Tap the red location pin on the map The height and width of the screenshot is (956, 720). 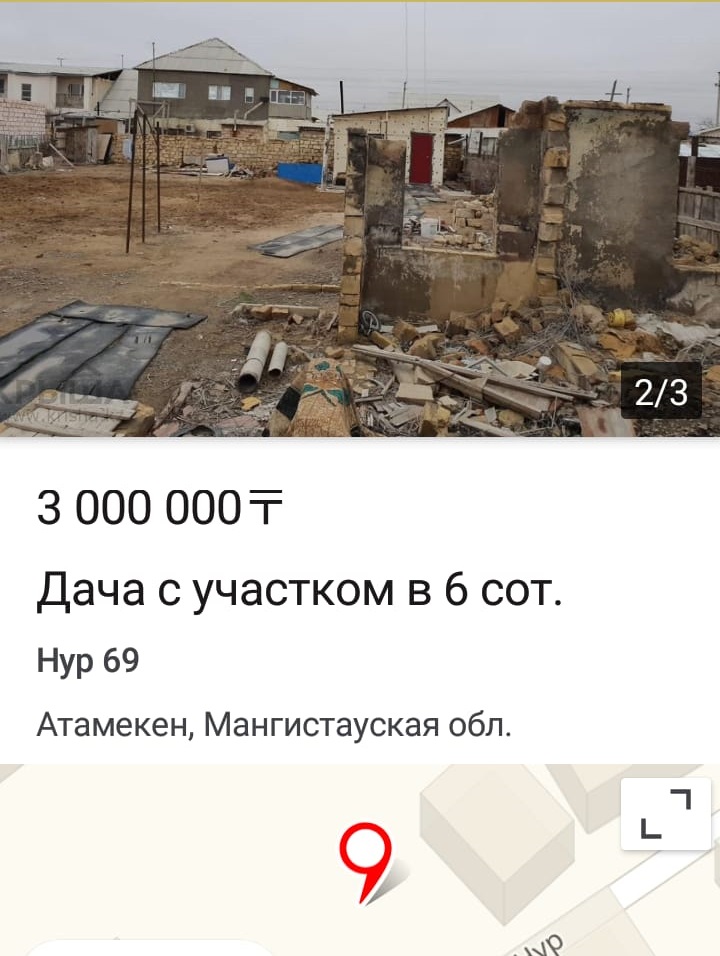click(365, 856)
